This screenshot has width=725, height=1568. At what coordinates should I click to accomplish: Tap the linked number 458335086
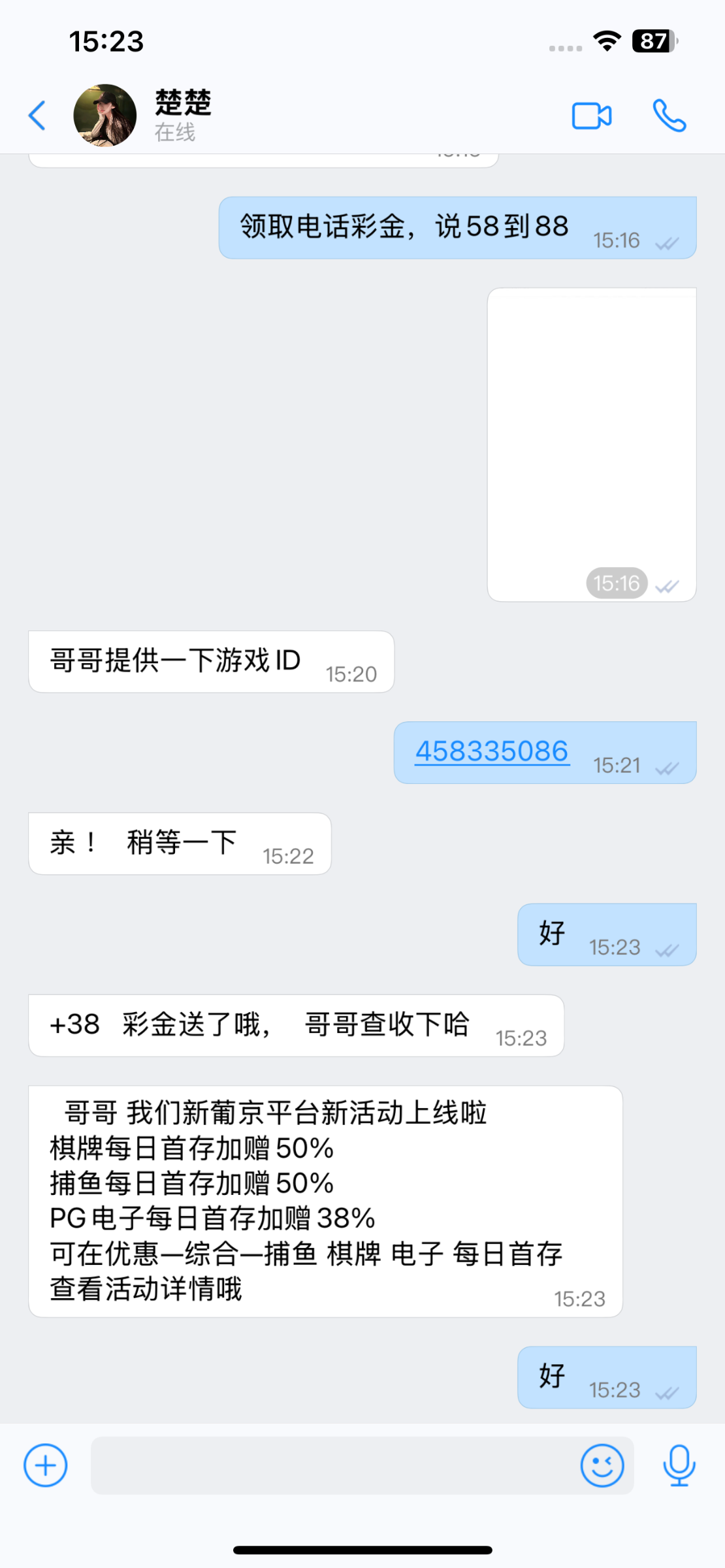(492, 751)
